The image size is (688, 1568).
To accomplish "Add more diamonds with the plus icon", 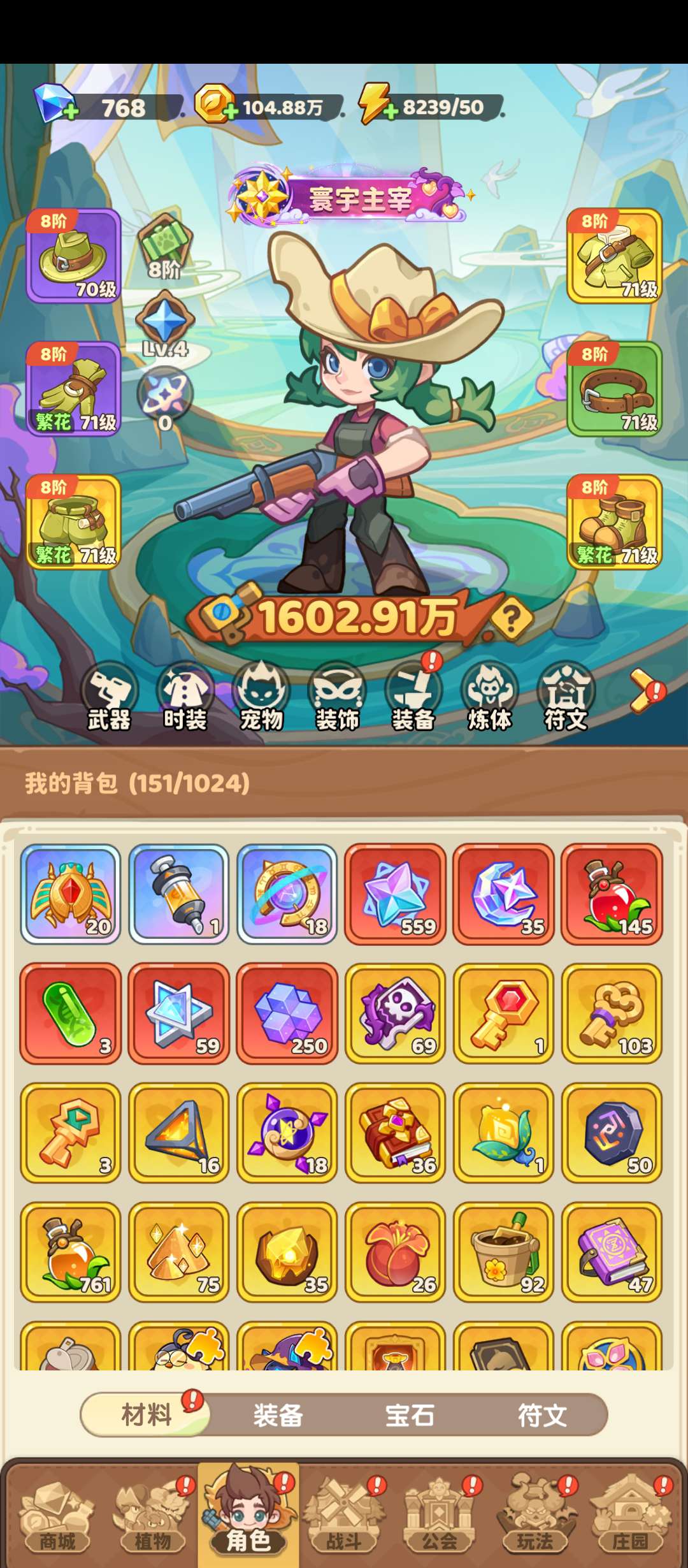I will pyautogui.click(x=70, y=112).
